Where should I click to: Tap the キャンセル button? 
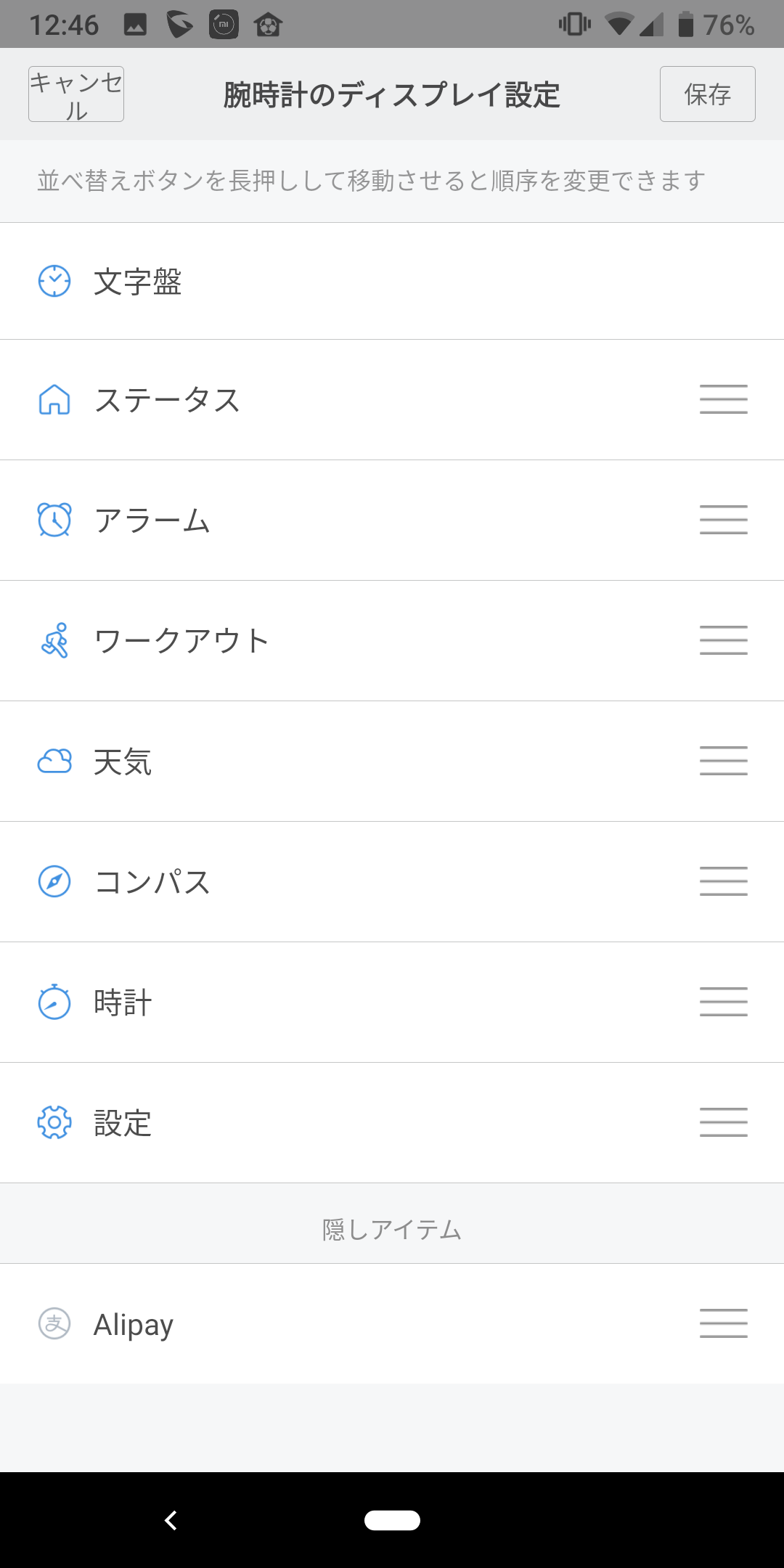tap(76, 94)
